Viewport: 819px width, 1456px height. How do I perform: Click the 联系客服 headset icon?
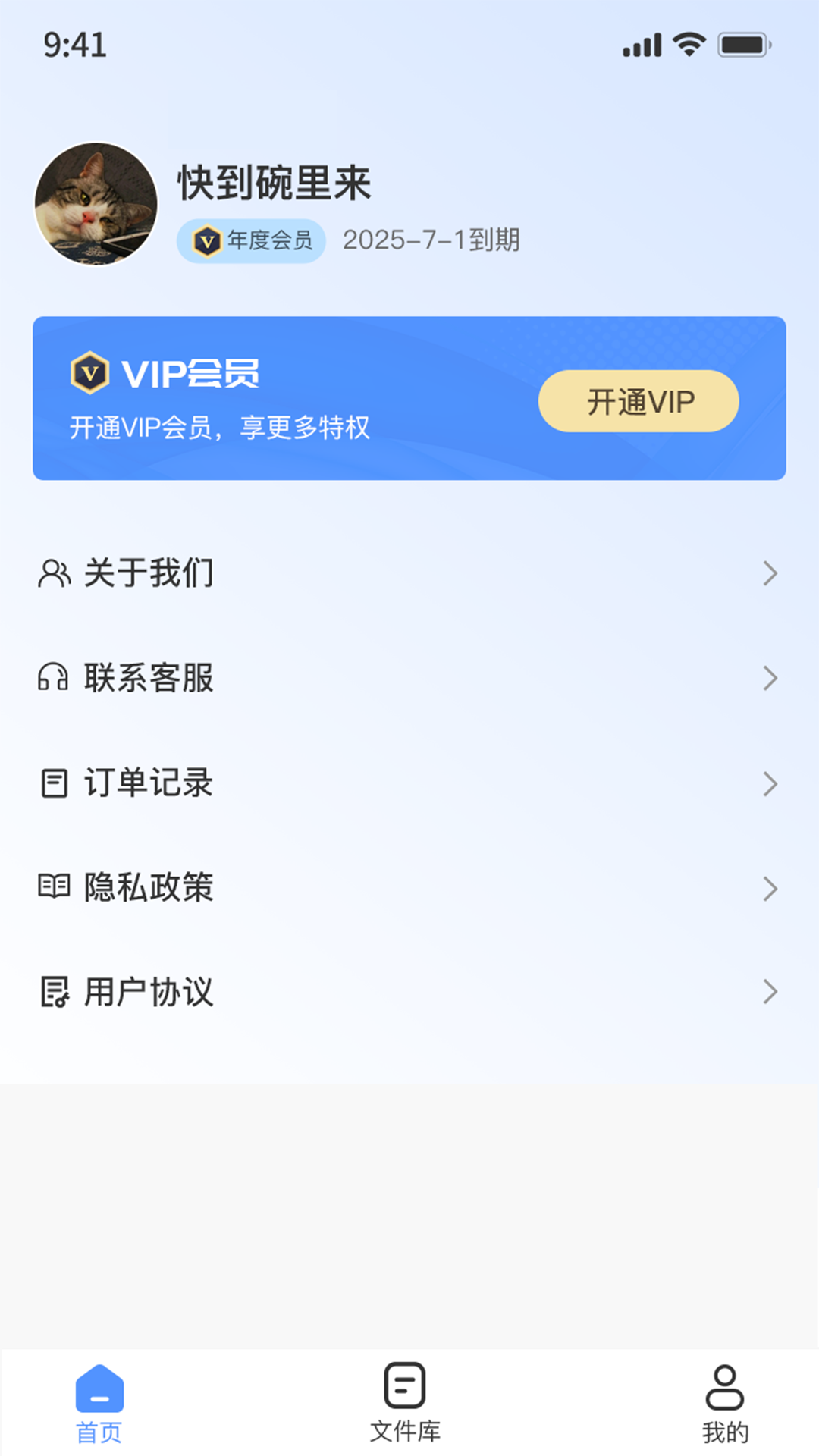click(x=53, y=678)
